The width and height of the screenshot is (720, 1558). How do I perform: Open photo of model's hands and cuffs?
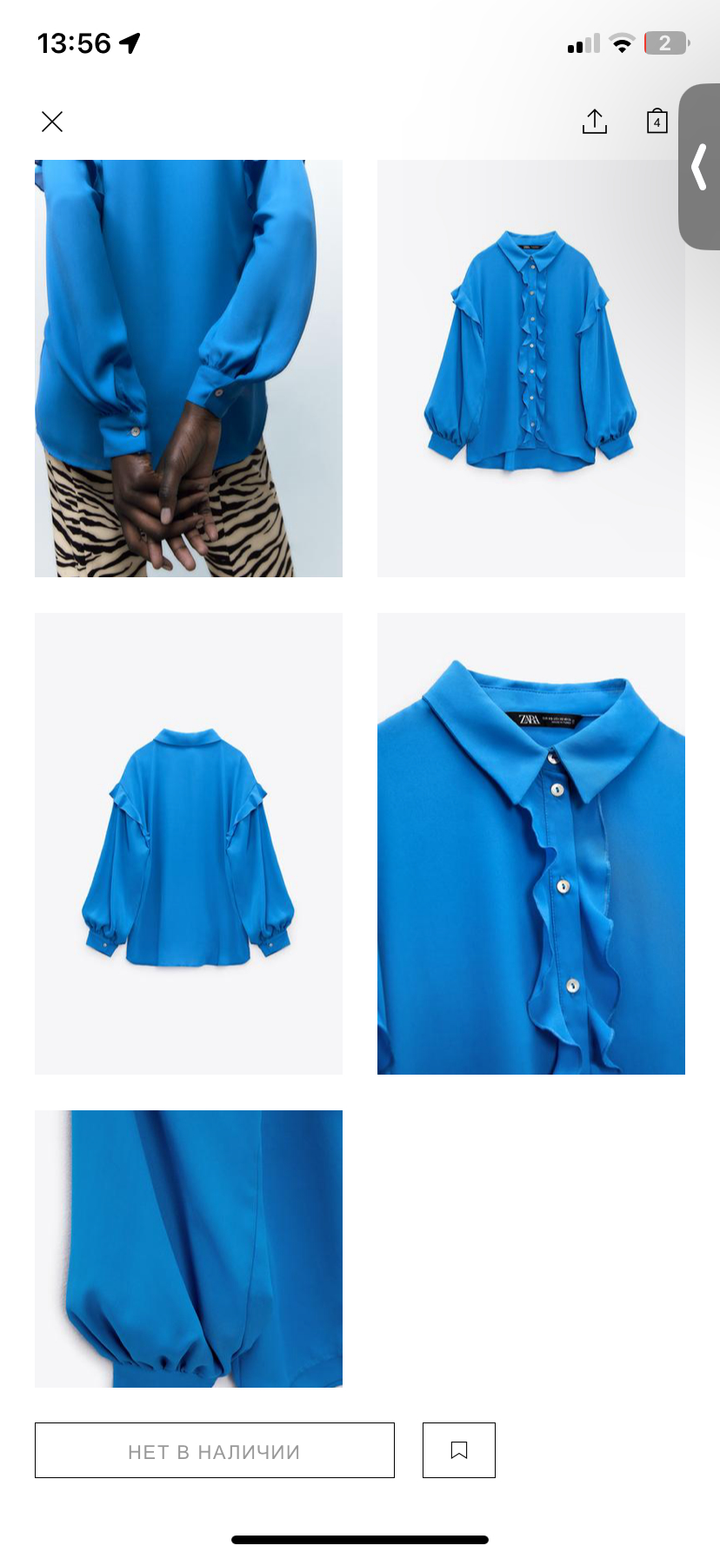pyautogui.click(x=188, y=368)
